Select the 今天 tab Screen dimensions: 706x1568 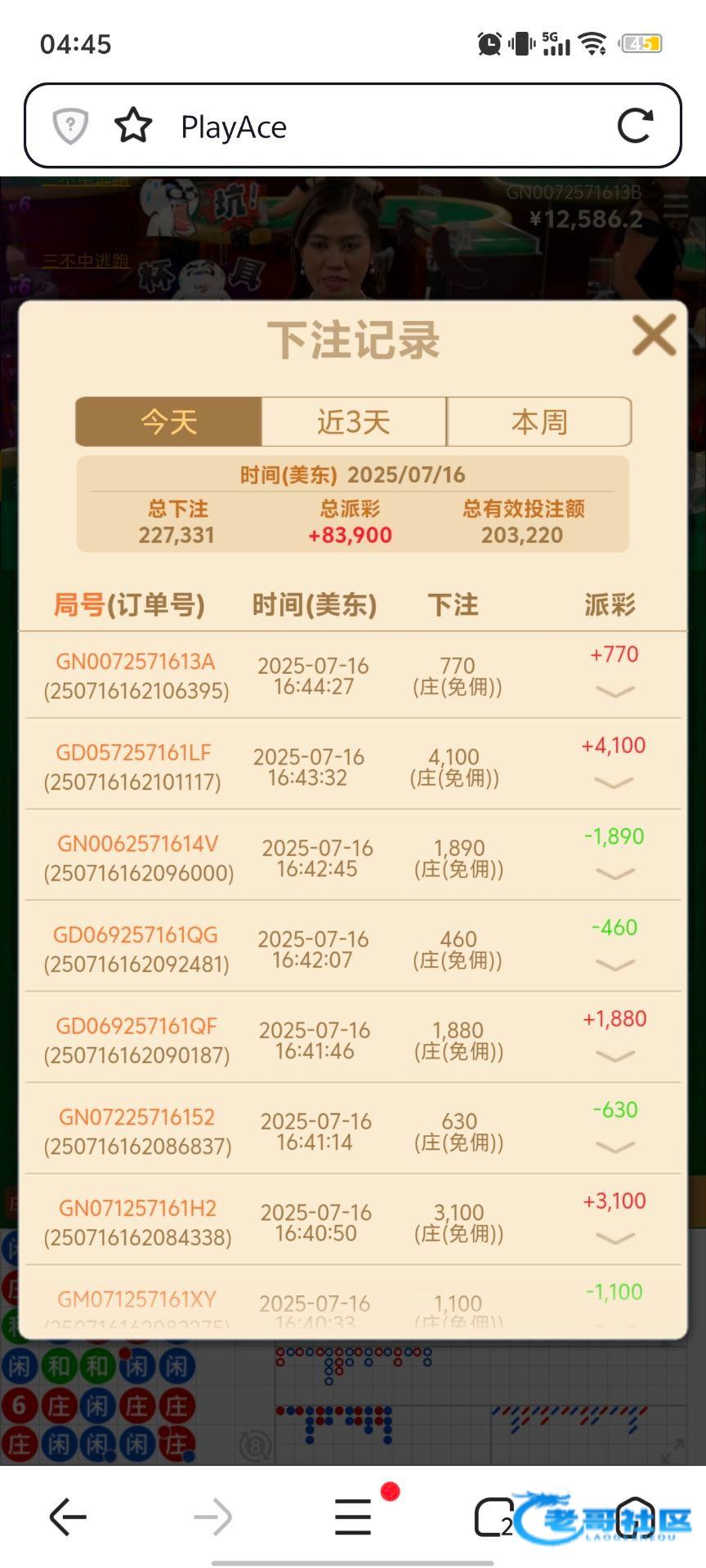coord(169,421)
